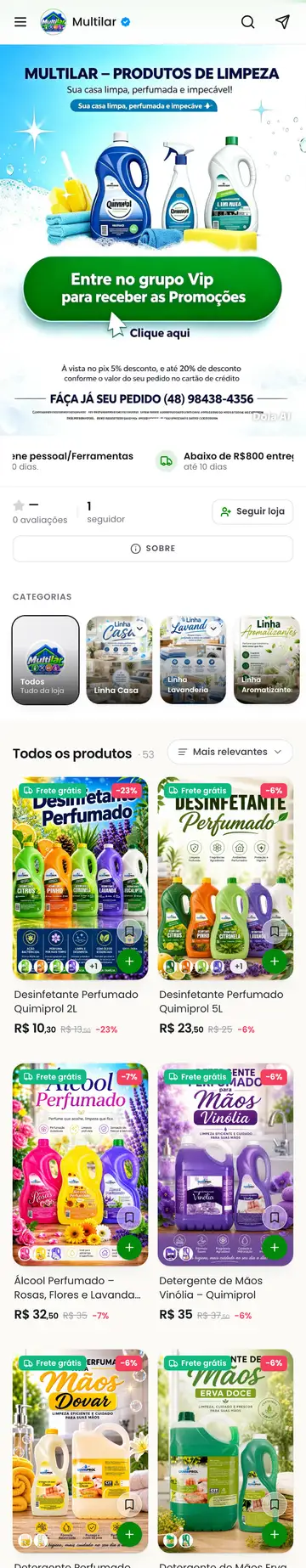Bookmark Álcool Perfumado product

point(129,1218)
